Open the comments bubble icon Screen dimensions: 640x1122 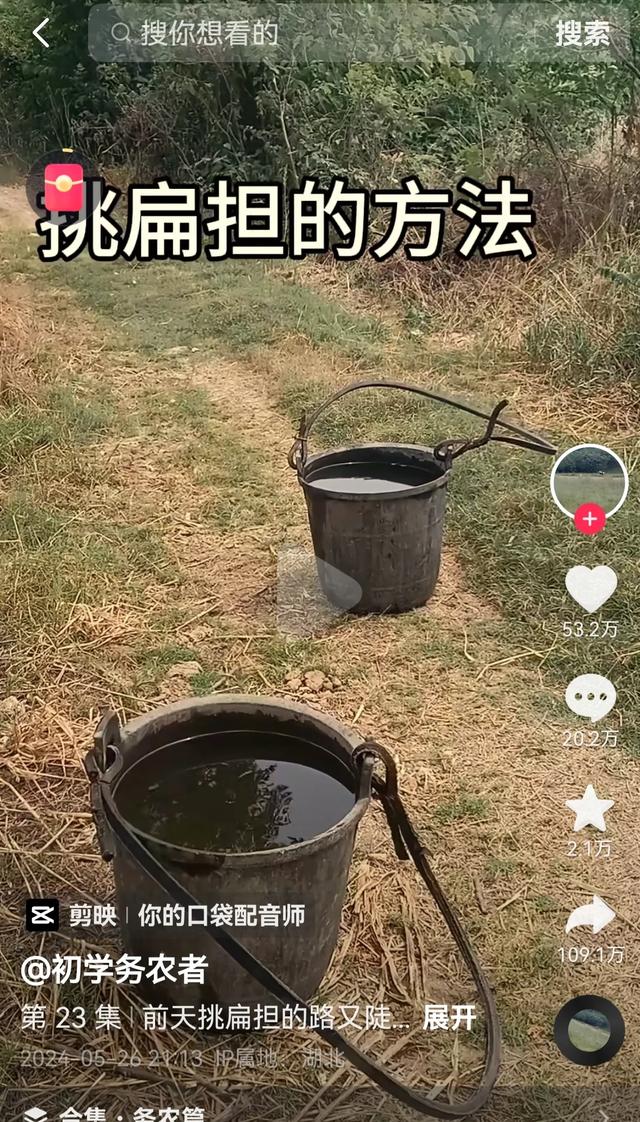click(x=591, y=698)
